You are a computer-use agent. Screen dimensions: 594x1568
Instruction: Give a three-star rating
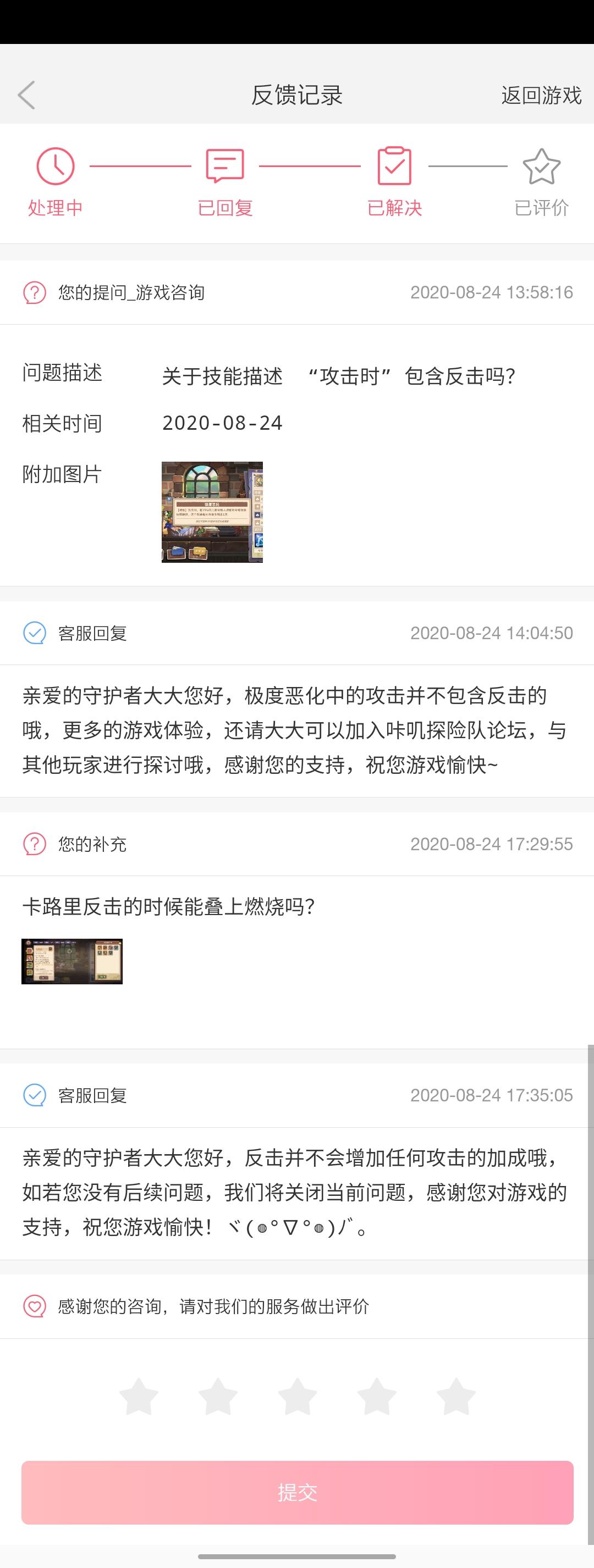coord(298,1397)
